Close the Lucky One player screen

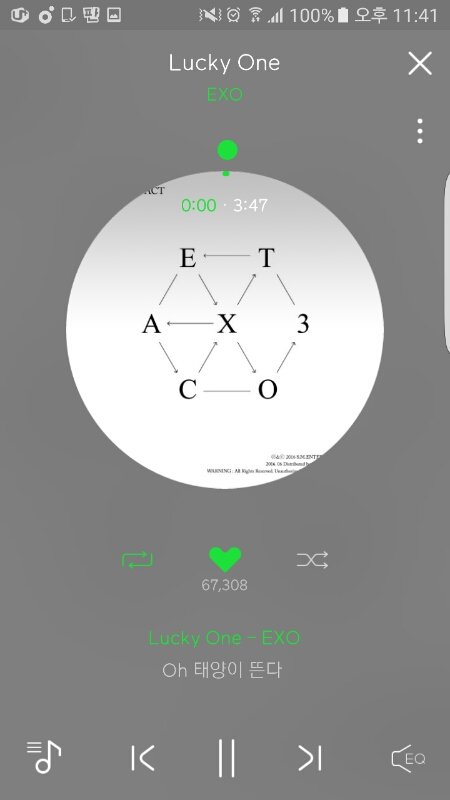coord(420,64)
